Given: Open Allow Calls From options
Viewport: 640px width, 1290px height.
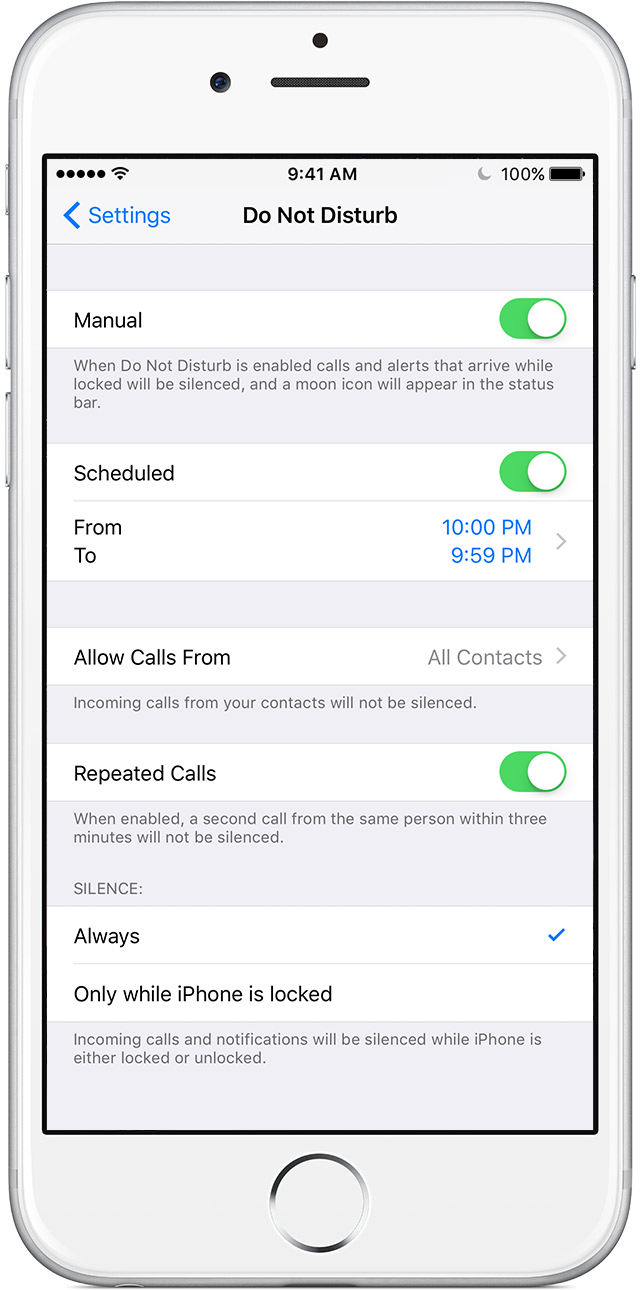Looking at the screenshot, I should coord(320,657).
